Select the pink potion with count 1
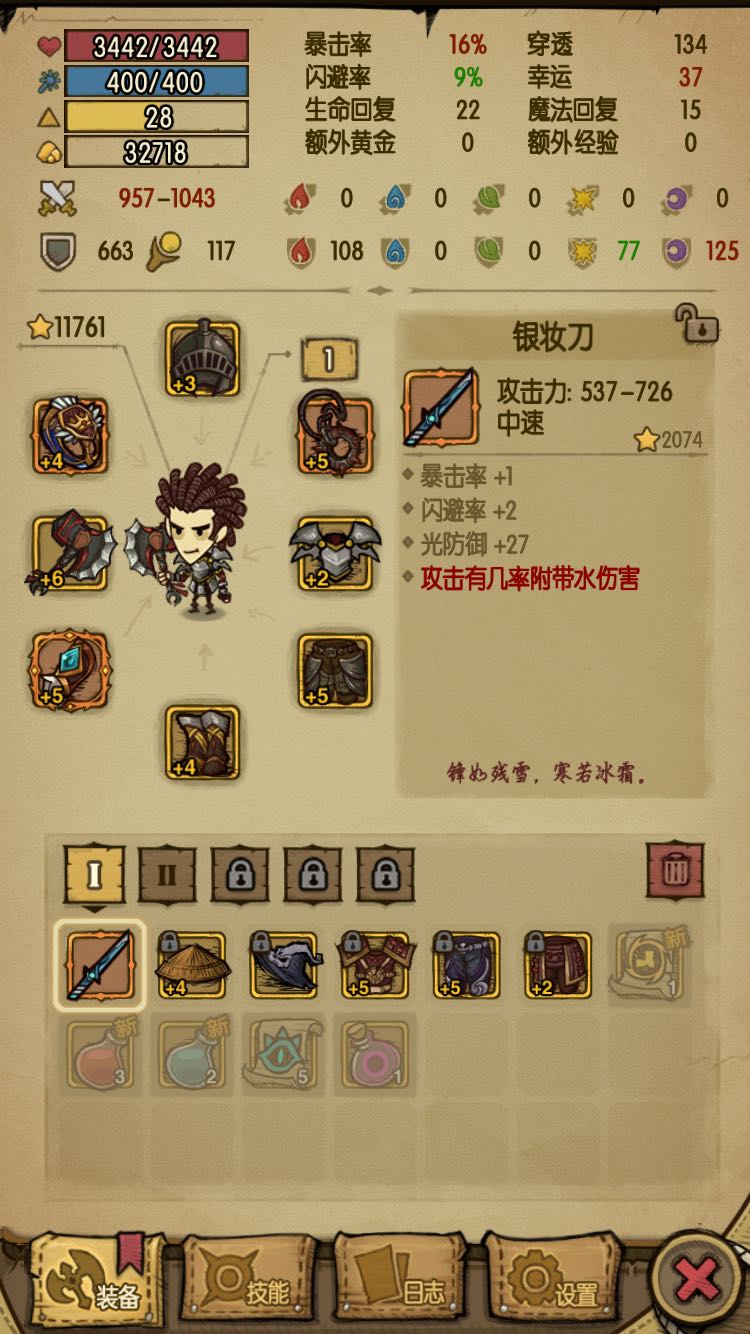This screenshot has height=1334, width=750. [375, 1054]
